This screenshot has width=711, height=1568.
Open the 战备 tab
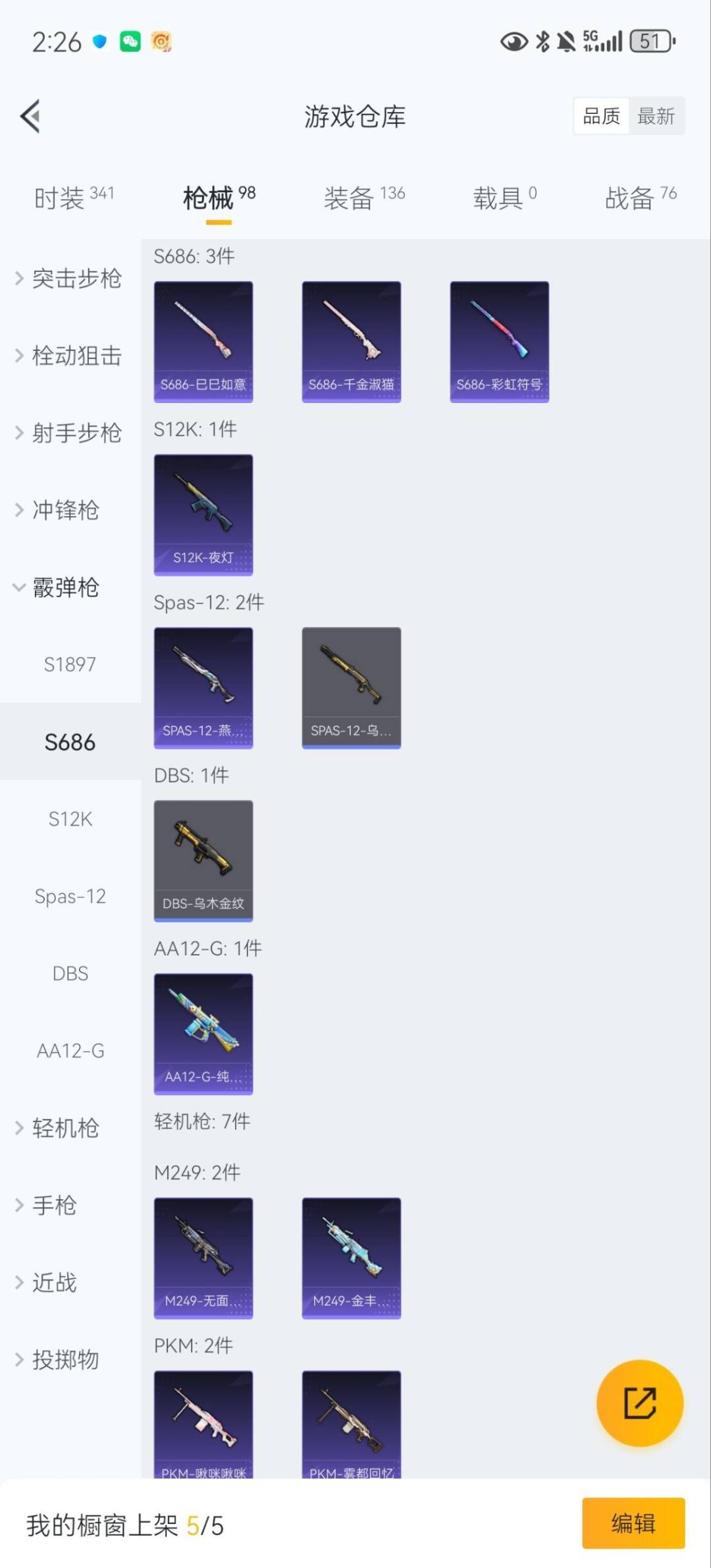[641, 197]
